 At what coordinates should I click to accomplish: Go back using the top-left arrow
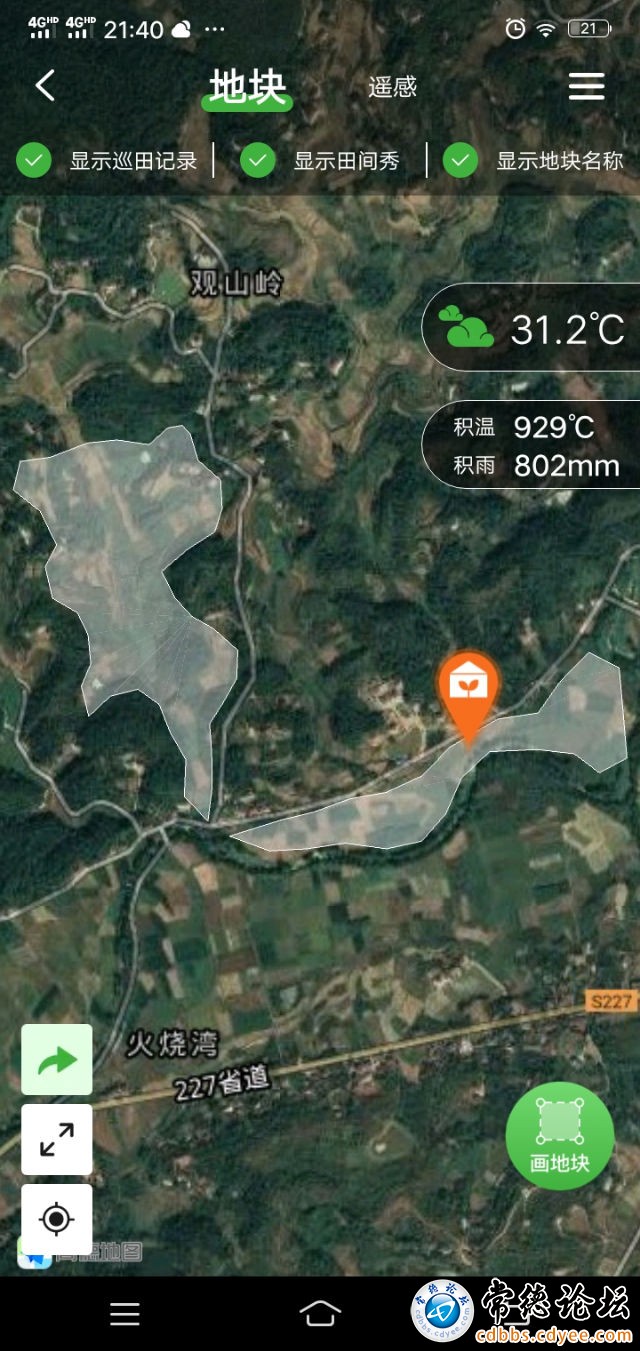[x=45, y=86]
